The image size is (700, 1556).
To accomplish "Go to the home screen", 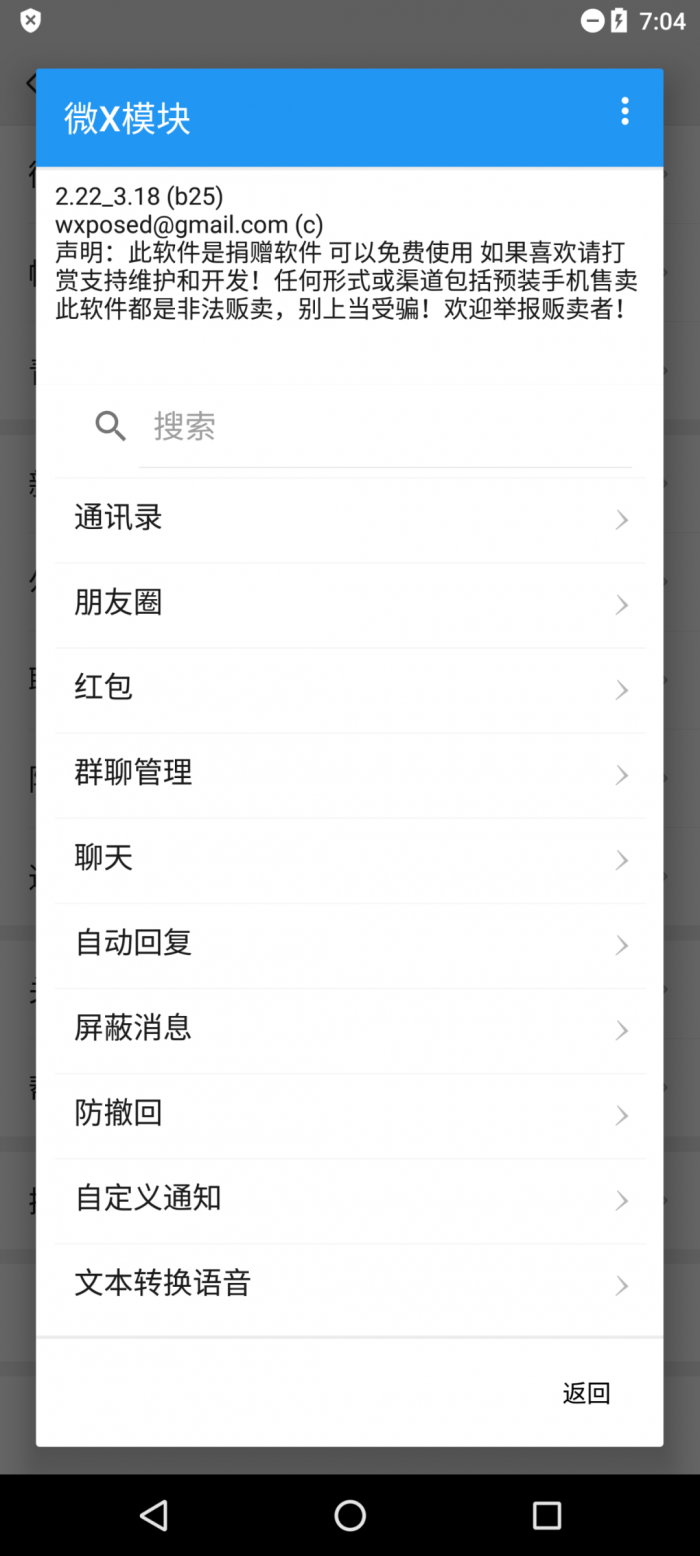I will (x=350, y=1515).
